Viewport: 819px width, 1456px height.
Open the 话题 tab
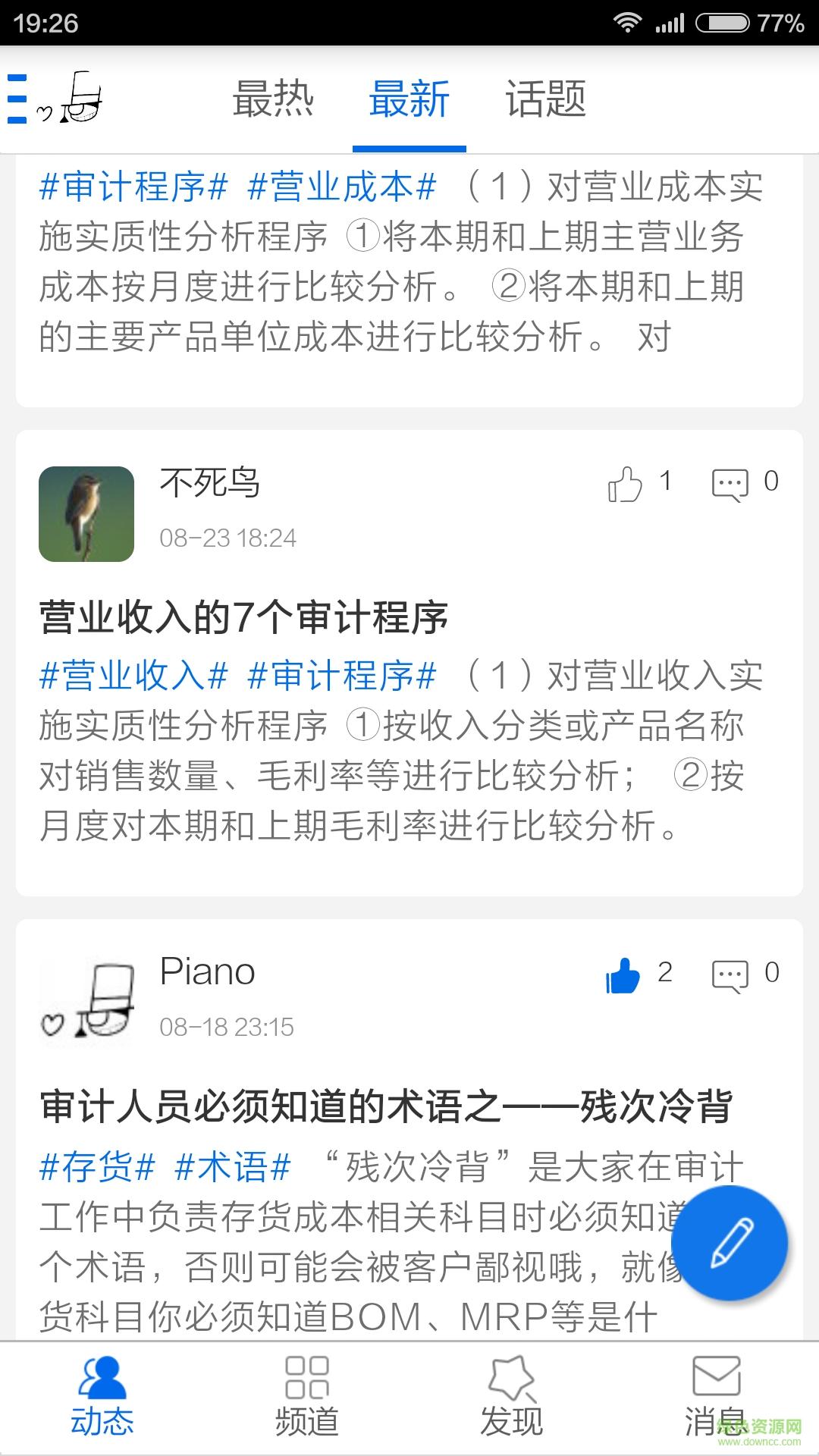coord(545,99)
